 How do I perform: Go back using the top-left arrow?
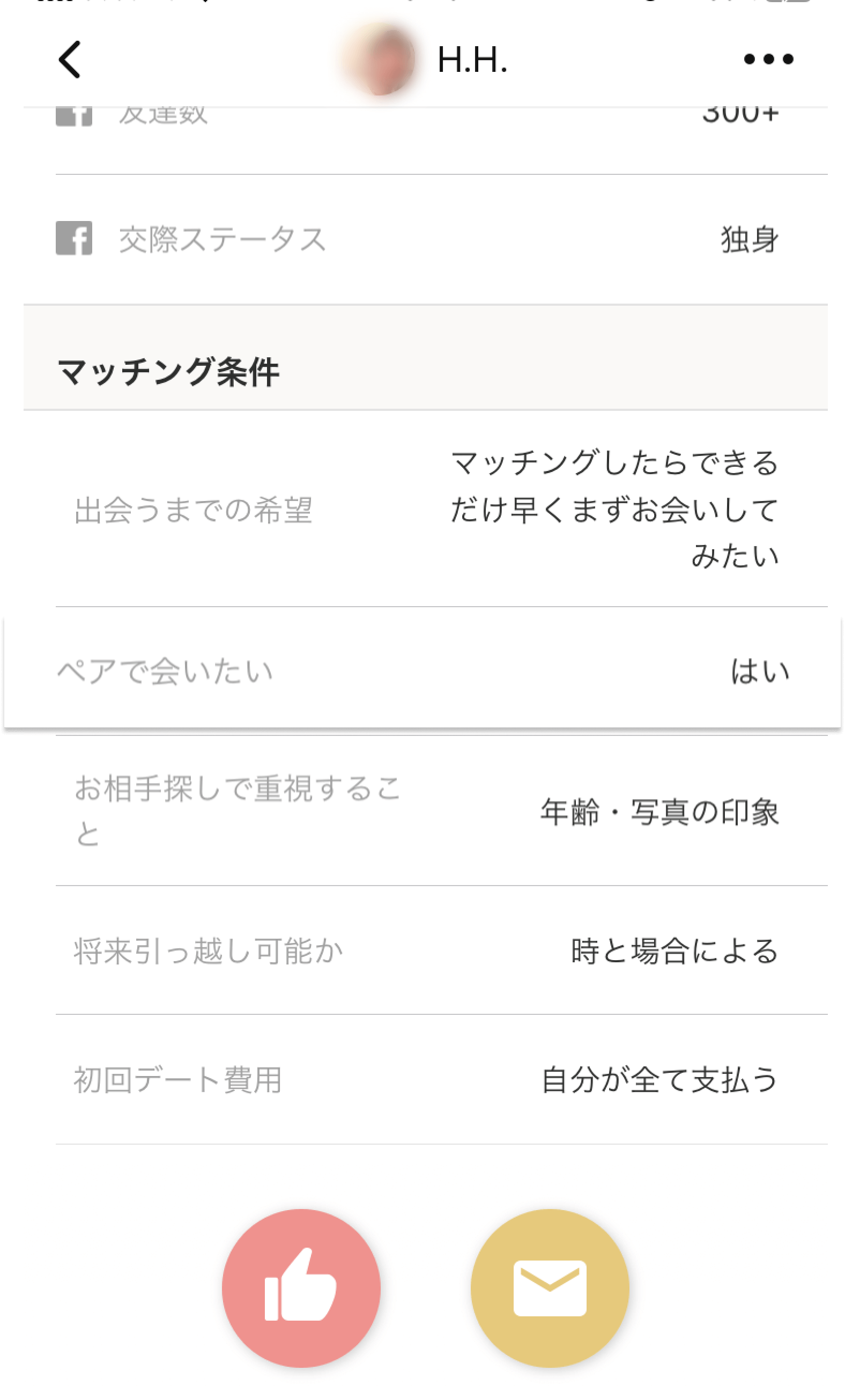point(70,59)
